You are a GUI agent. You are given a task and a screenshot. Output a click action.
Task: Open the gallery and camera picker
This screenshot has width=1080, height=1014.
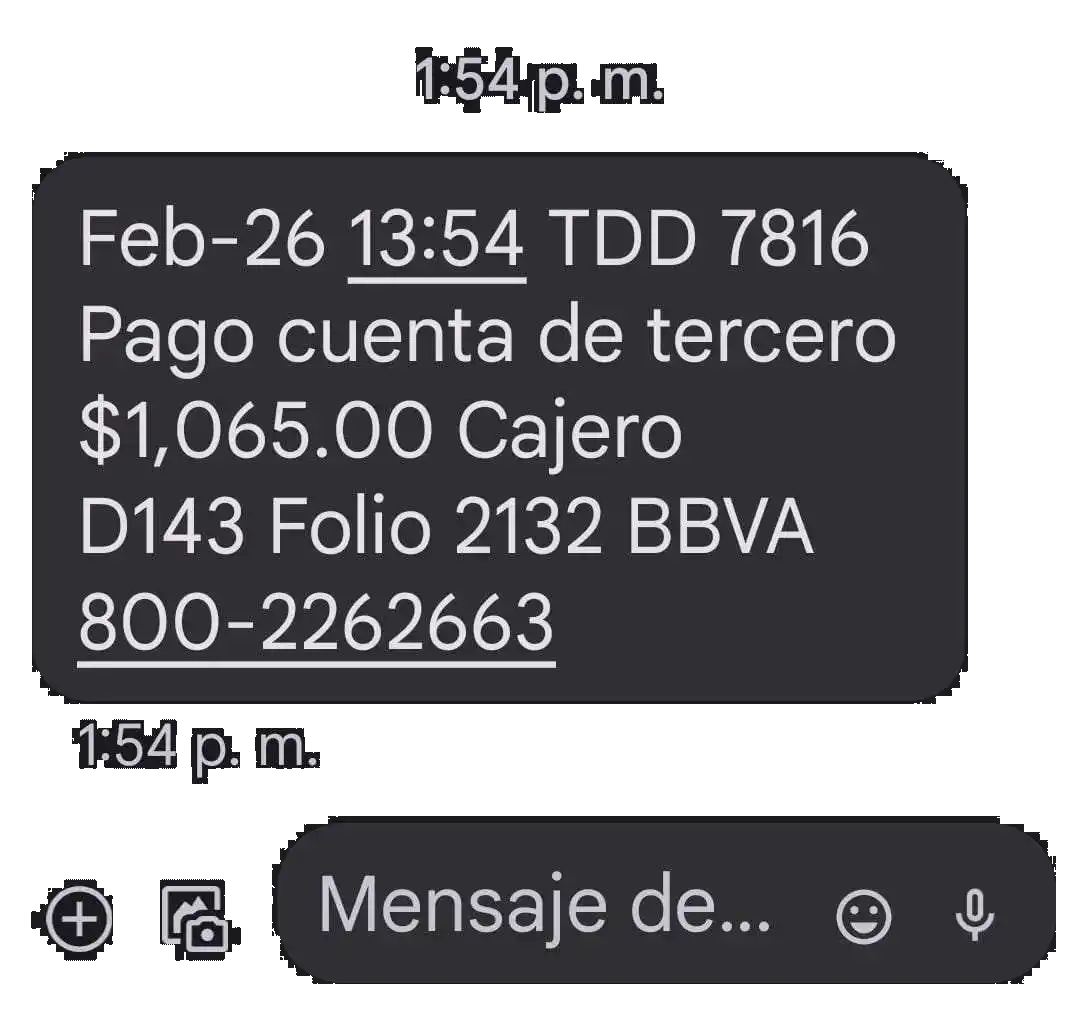195,916
